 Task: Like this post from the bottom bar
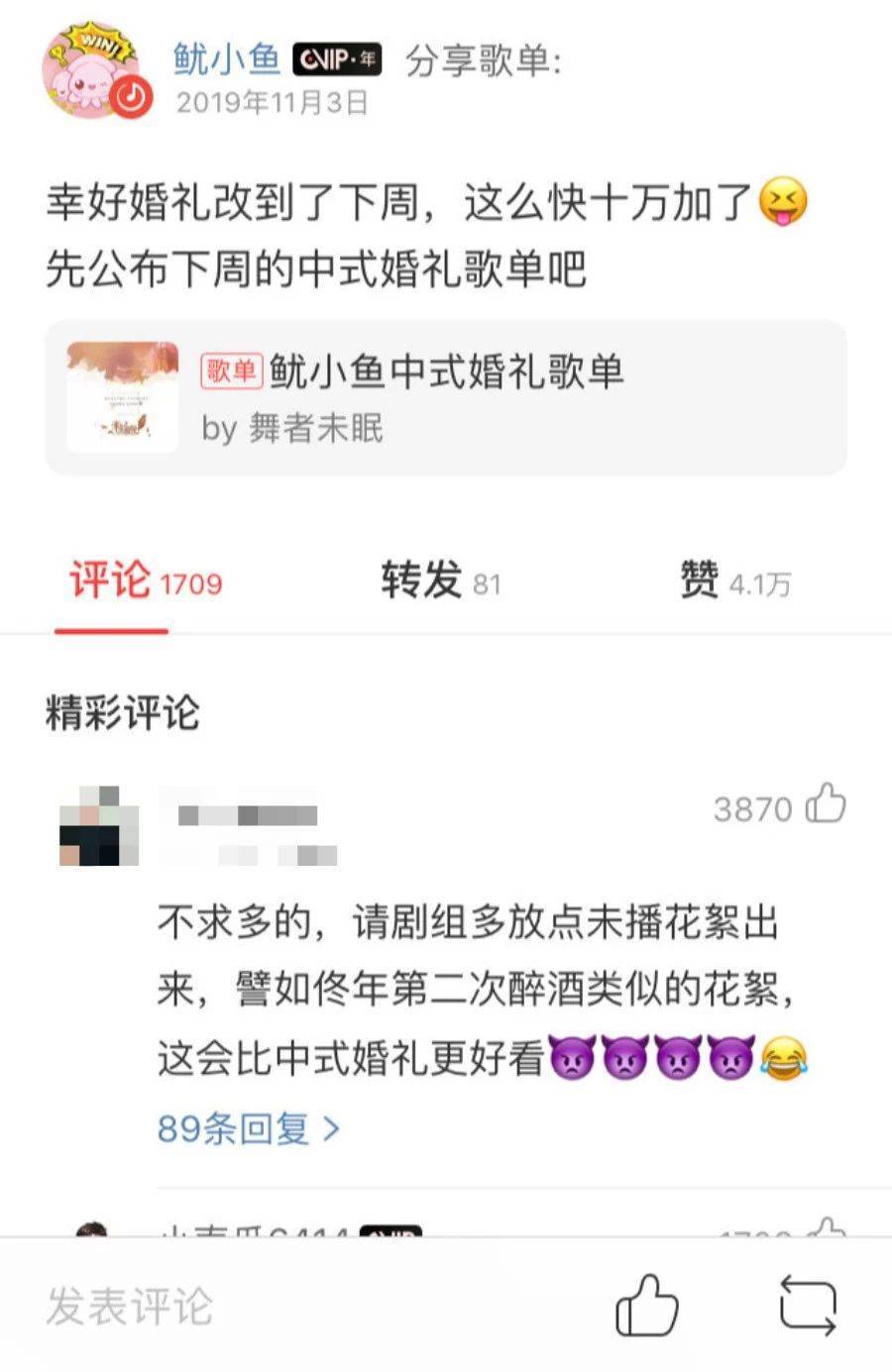[x=647, y=1306]
